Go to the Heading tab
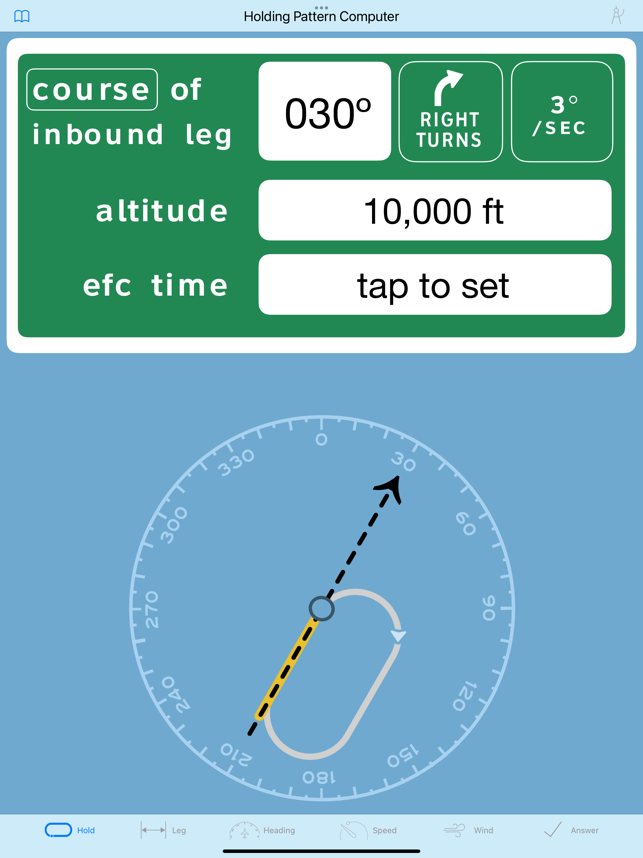The height and width of the screenshot is (858, 643). 262,830
